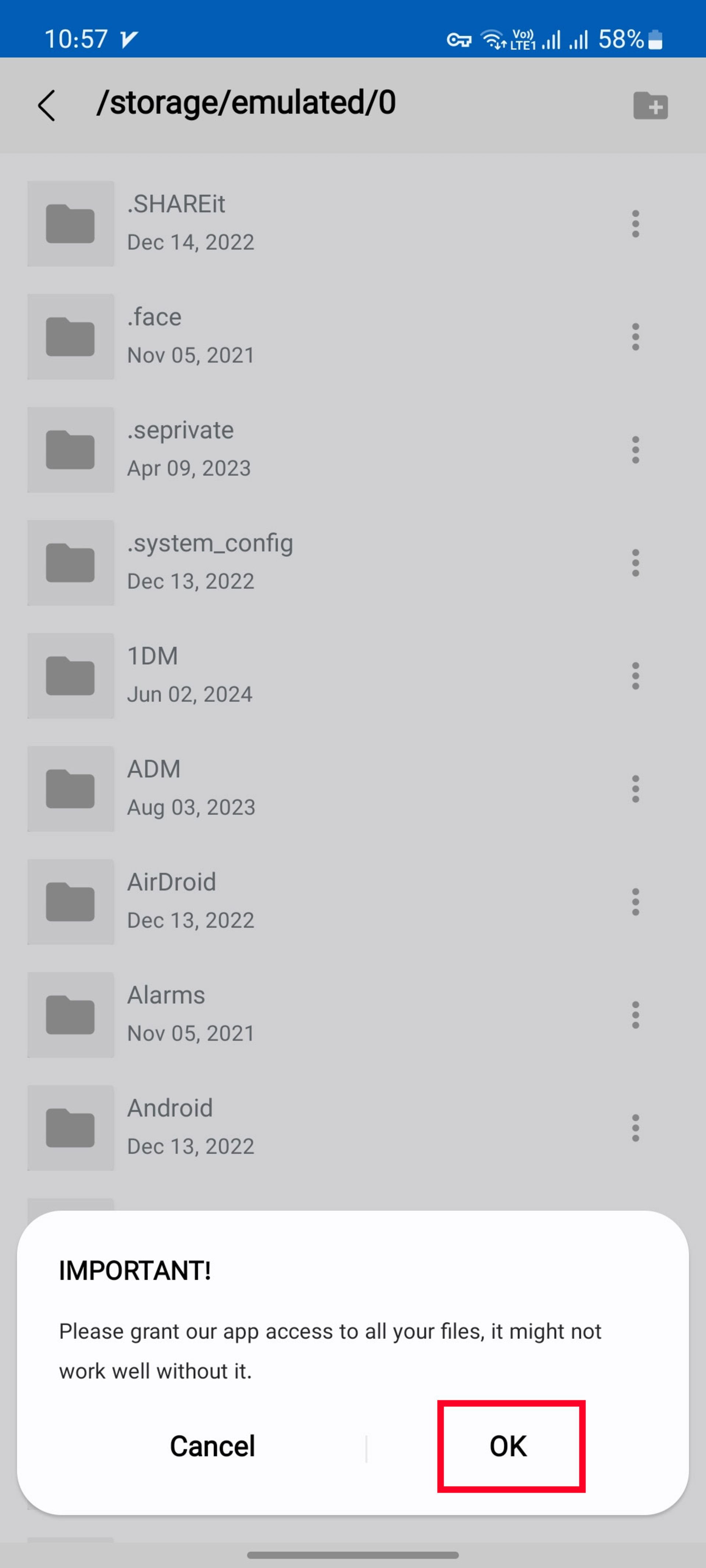Viewport: 706px width, 1568px height.
Task: Open the ADM folder
Action: 153,788
